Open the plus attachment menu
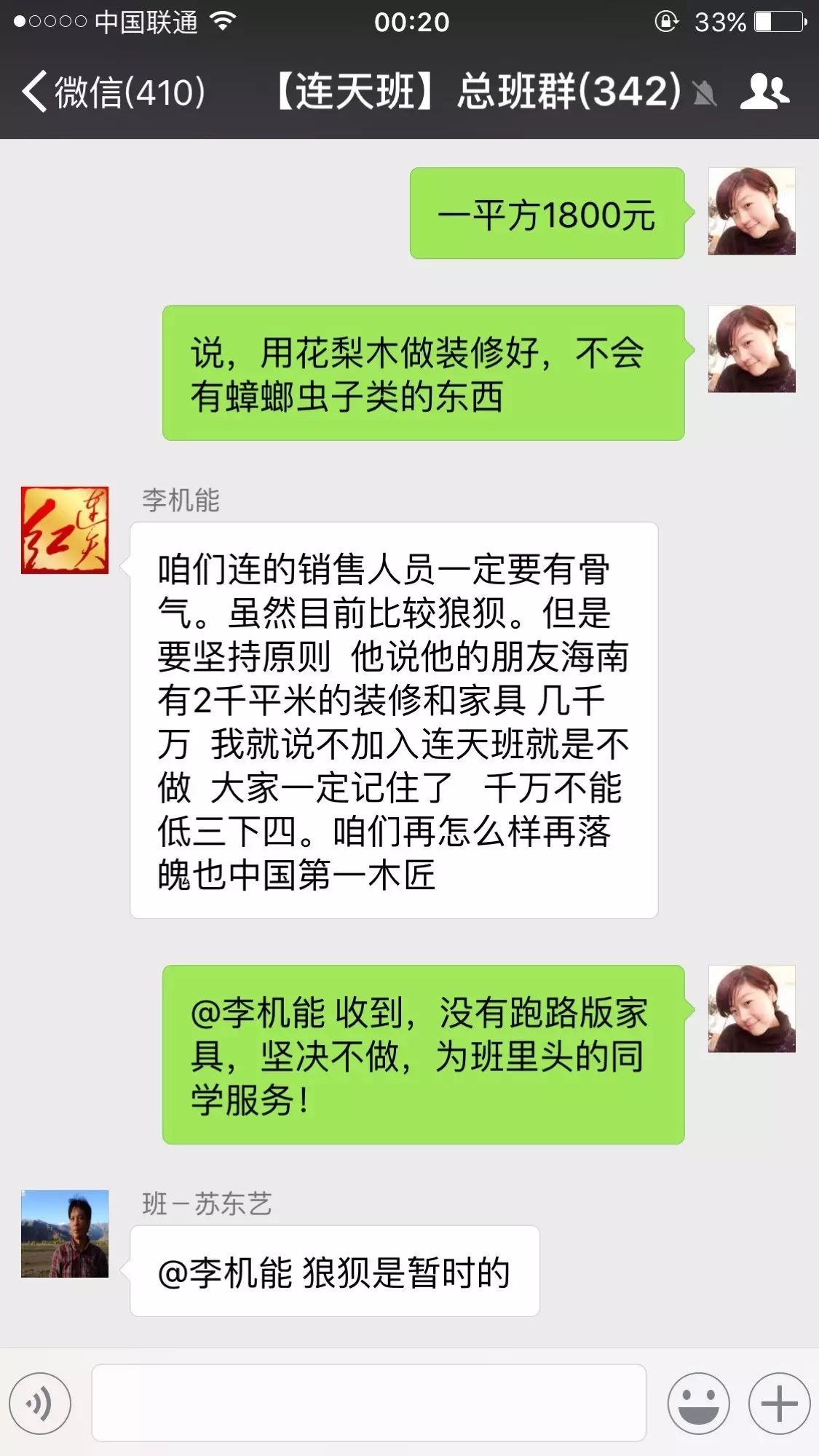The image size is (819, 1456). 779,1403
